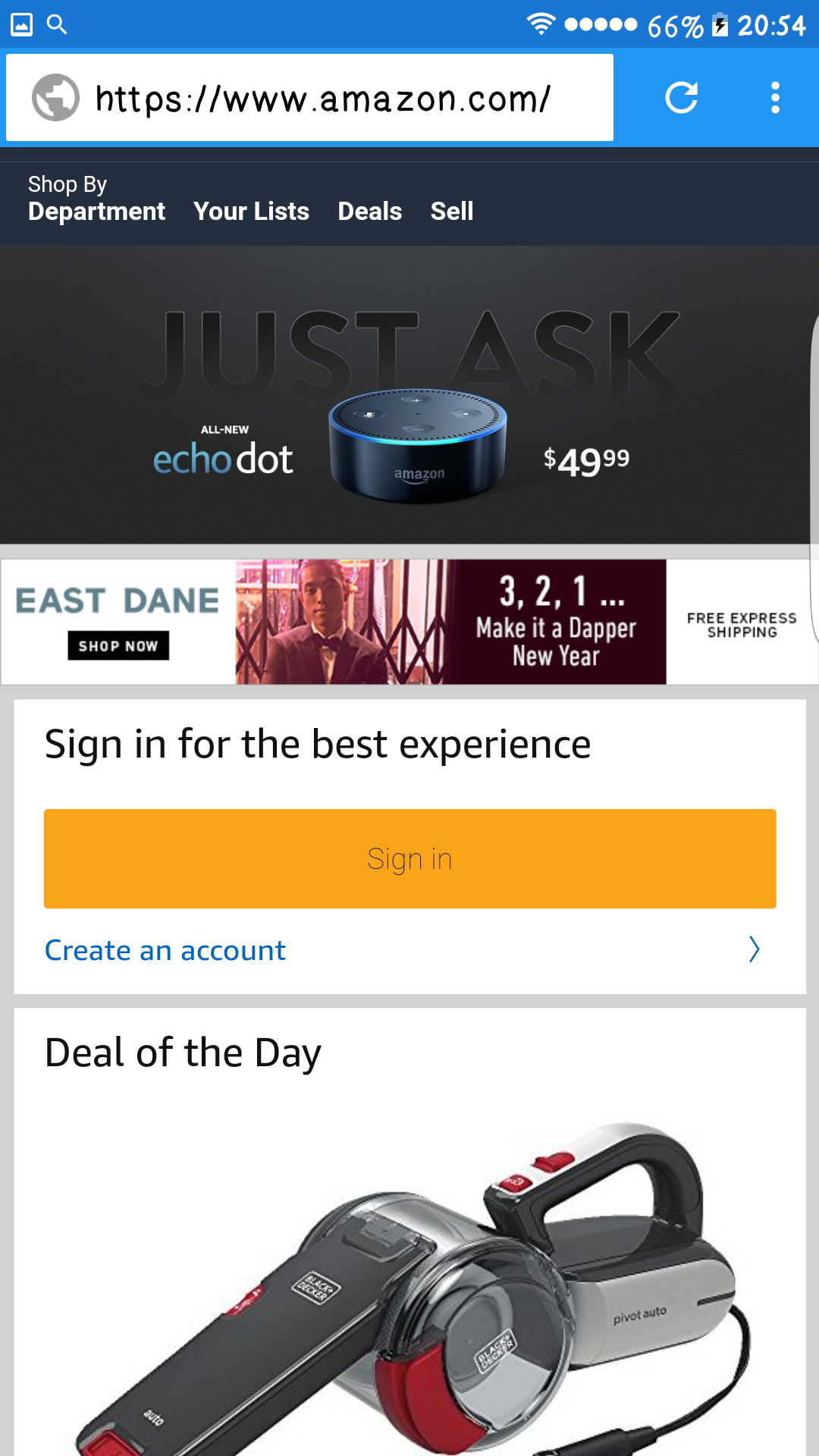Open Your Lists
Screen dimensions: 819x1456
click(250, 212)
